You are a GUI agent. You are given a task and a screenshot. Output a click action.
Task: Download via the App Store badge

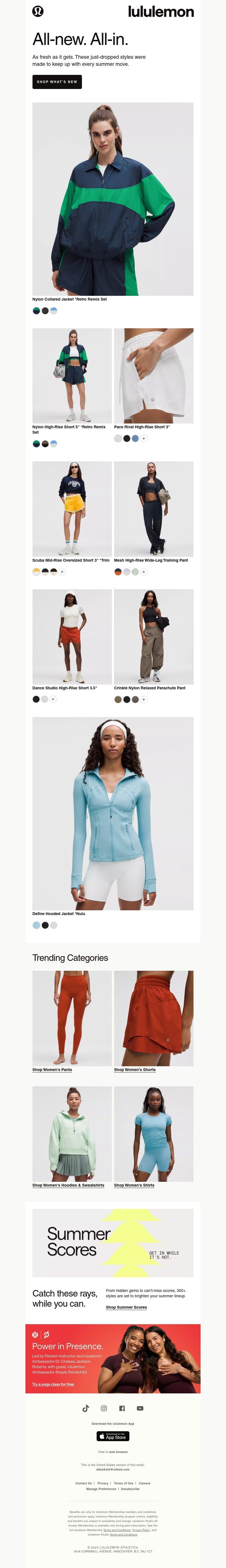113,1436
